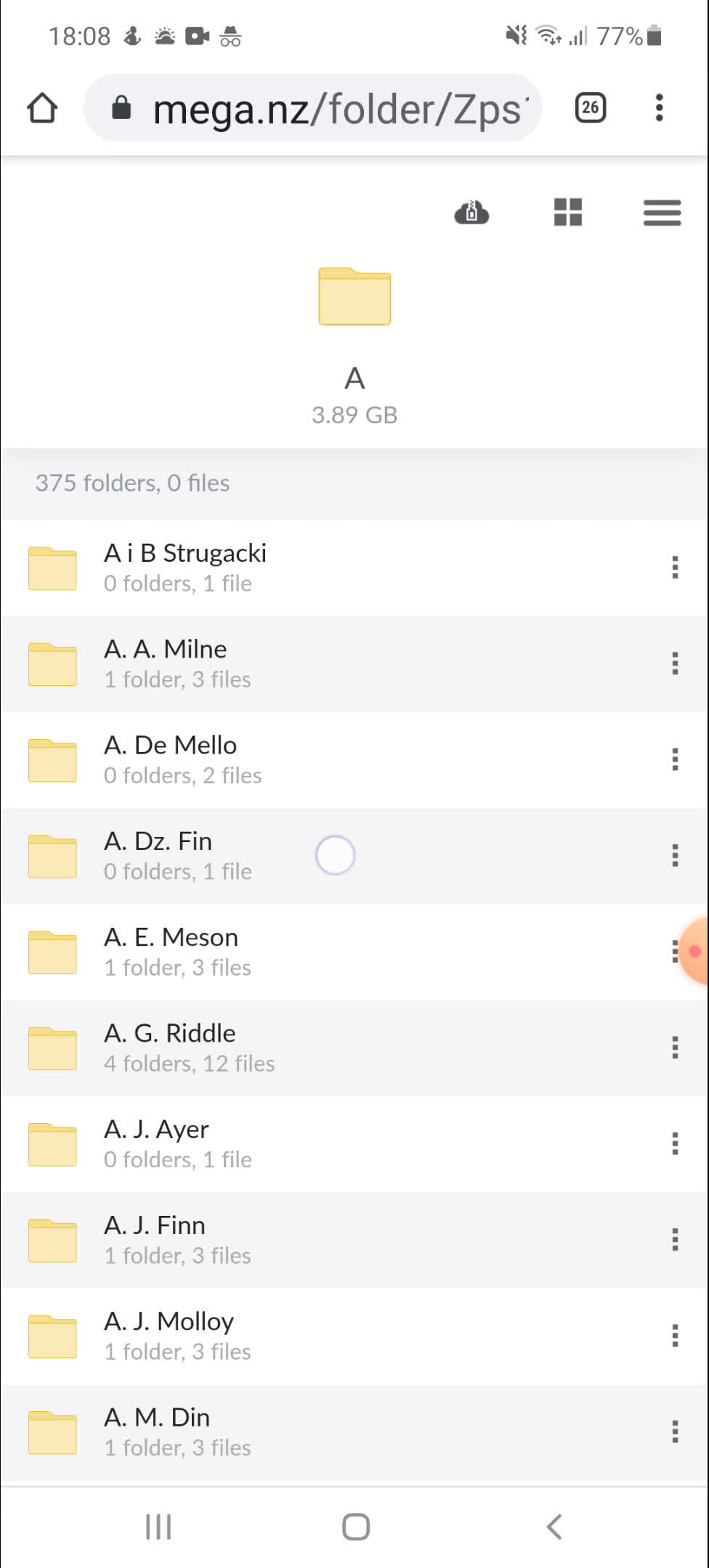The image size is (709, 1568).
Task: Show options for A. J. Molloy folder
Action: coord(675,1336)
